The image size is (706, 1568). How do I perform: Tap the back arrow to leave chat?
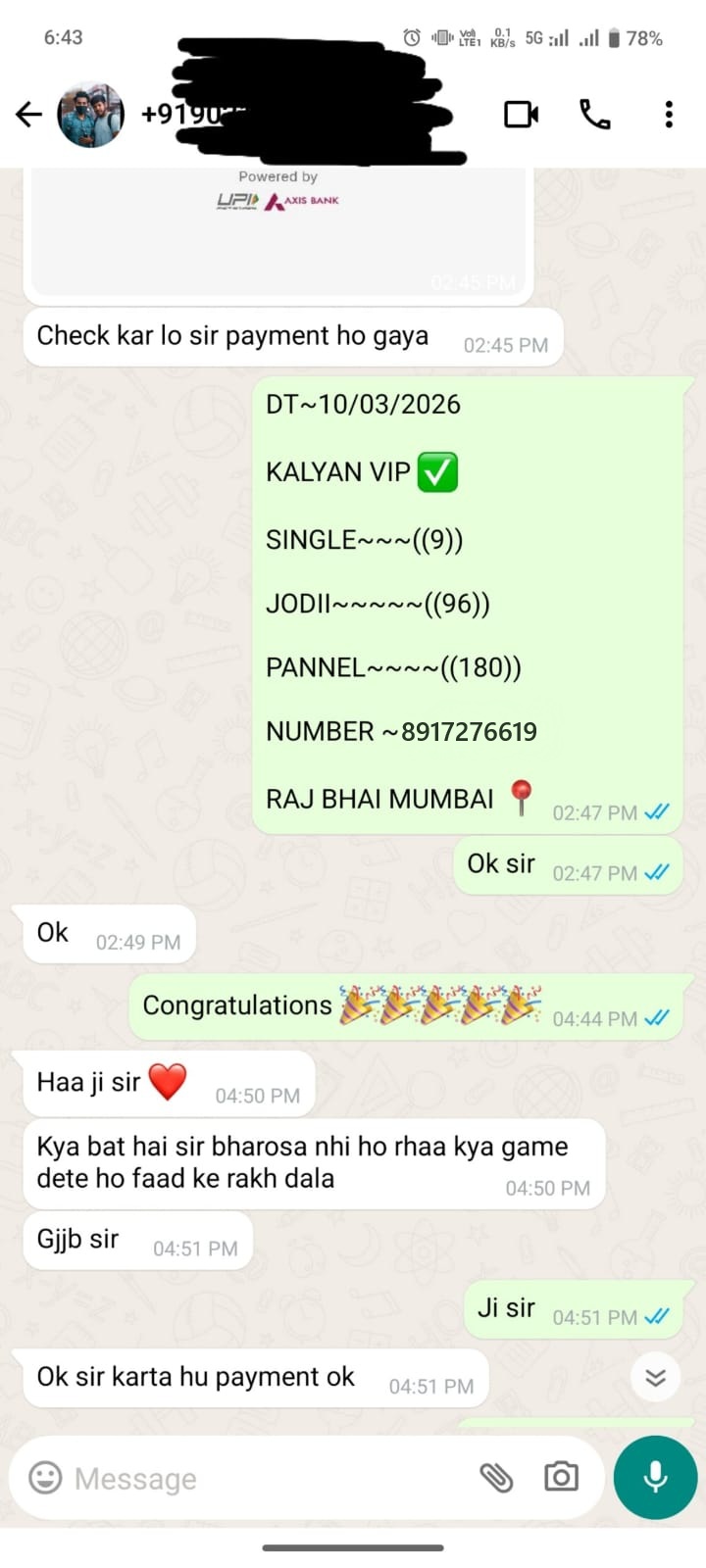coord(28,114)
